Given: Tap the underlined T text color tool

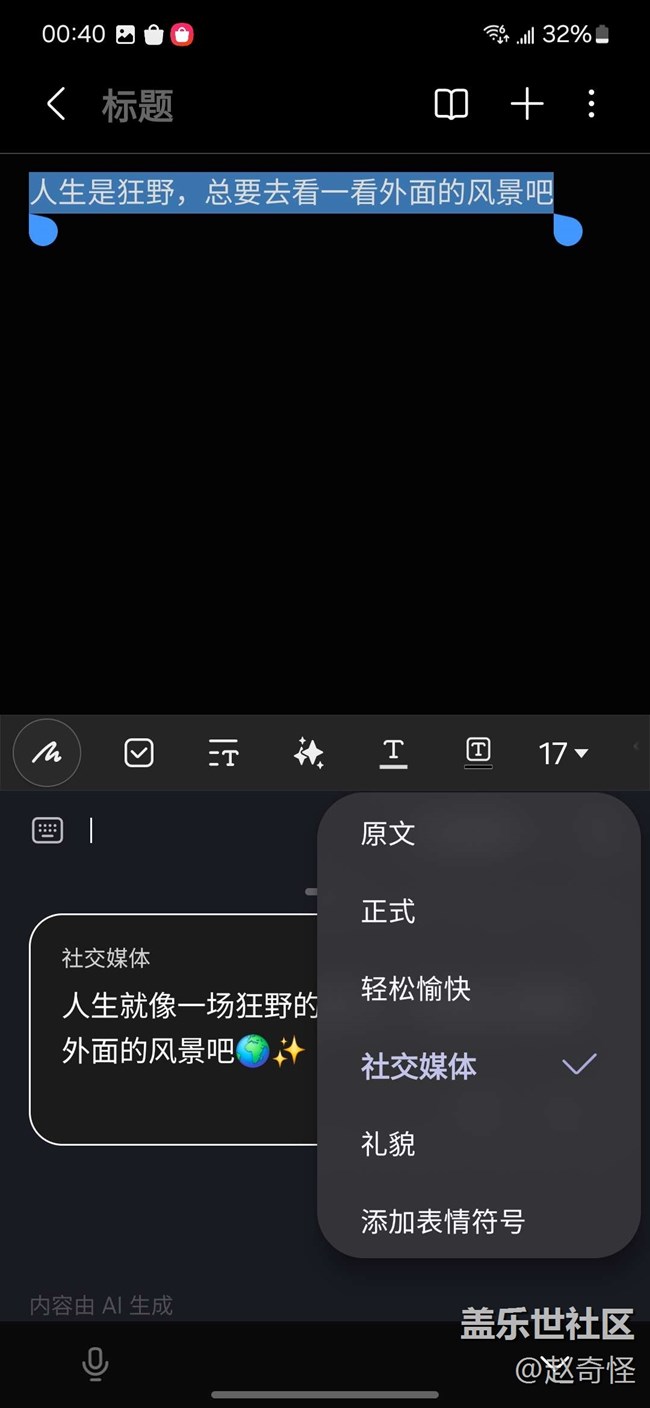Looking at the screenshot, I should pos(393,753).
